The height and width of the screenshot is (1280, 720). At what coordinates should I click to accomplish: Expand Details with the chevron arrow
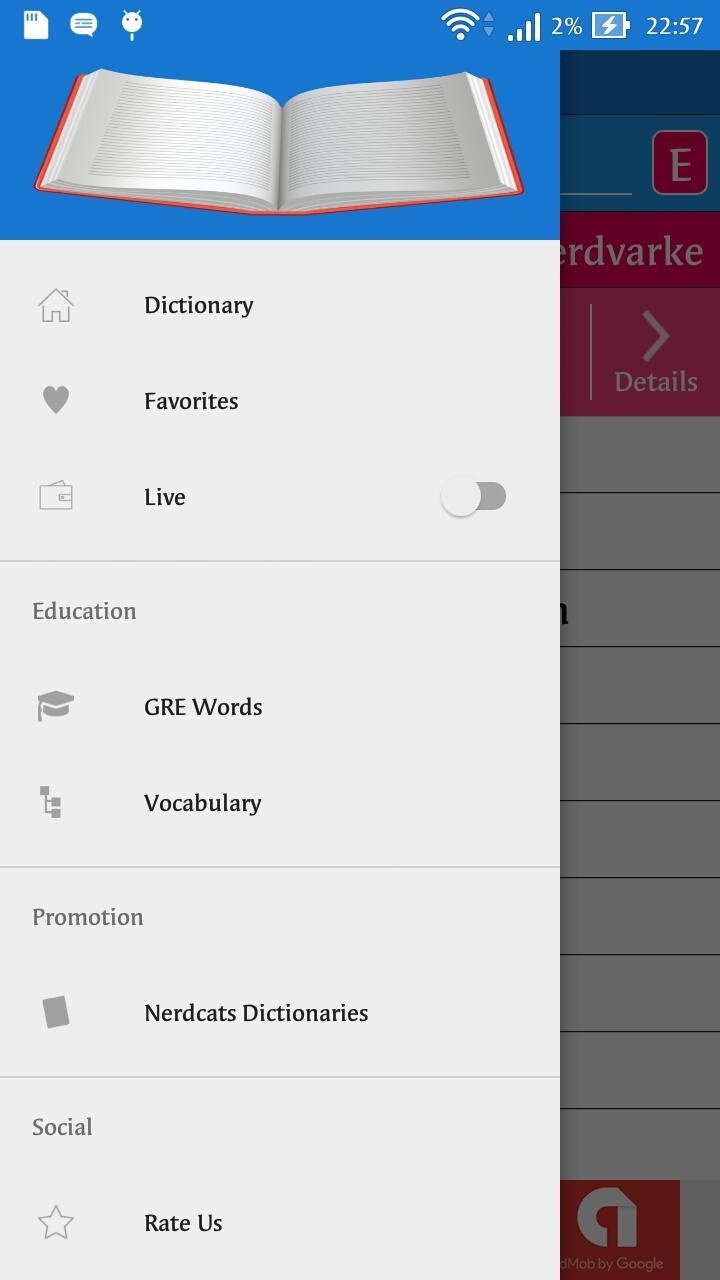coord(655,336)
